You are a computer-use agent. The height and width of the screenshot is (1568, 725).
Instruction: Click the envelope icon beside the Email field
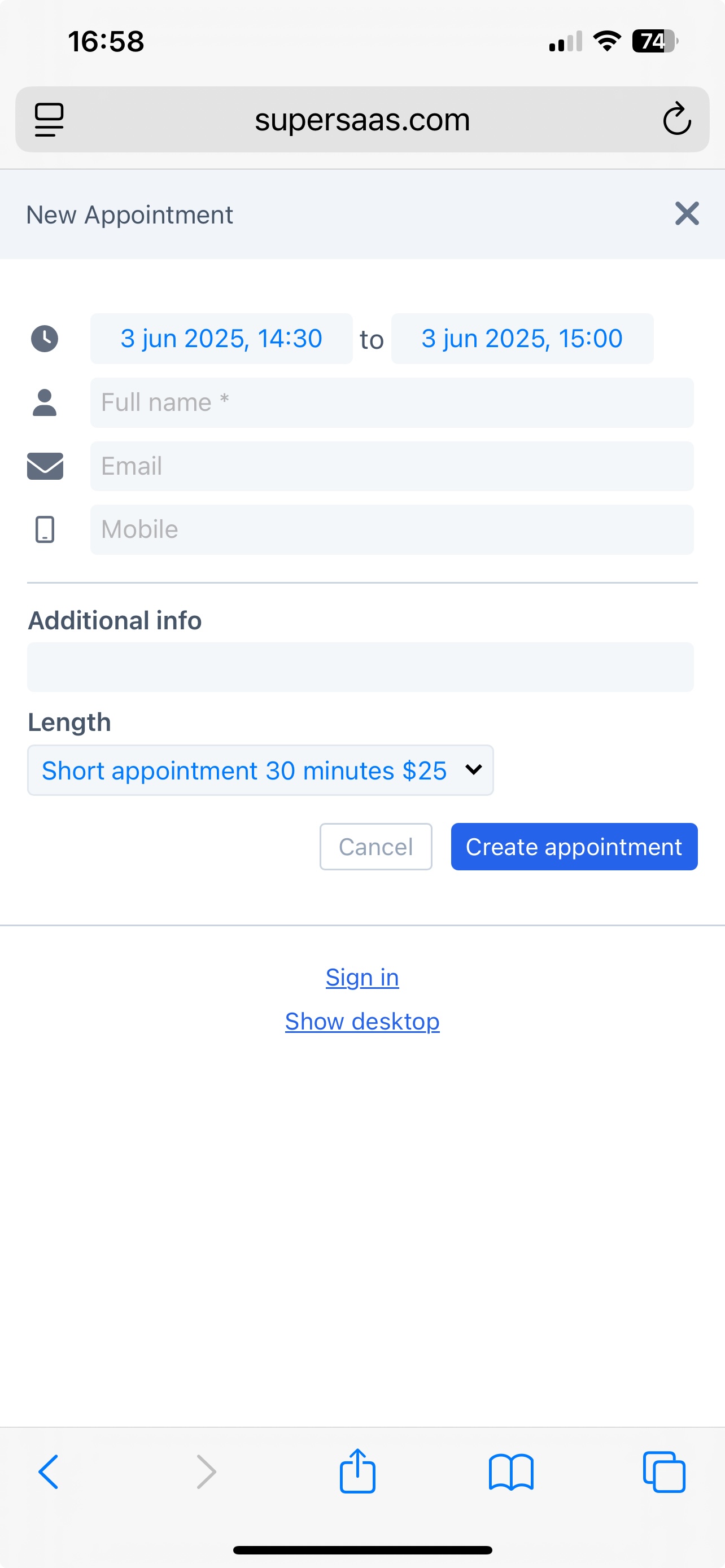coord(45,466)
